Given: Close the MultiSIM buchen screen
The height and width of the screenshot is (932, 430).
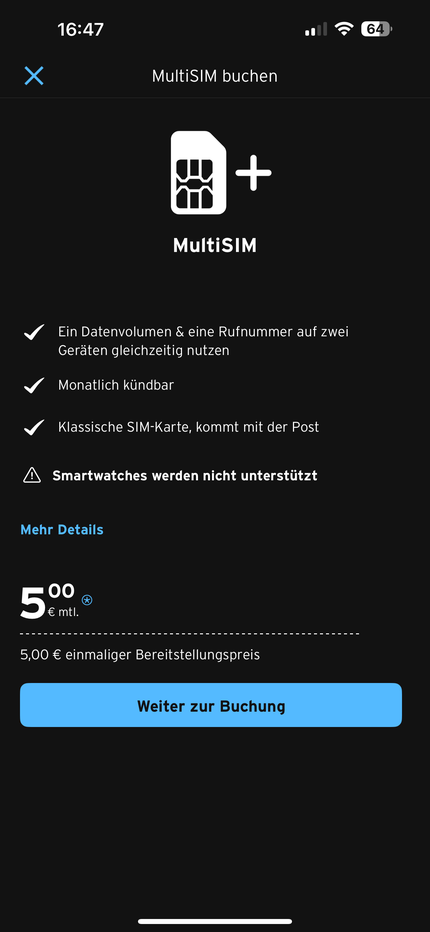Looking at the screenshot, I should (x=34, y=76).
